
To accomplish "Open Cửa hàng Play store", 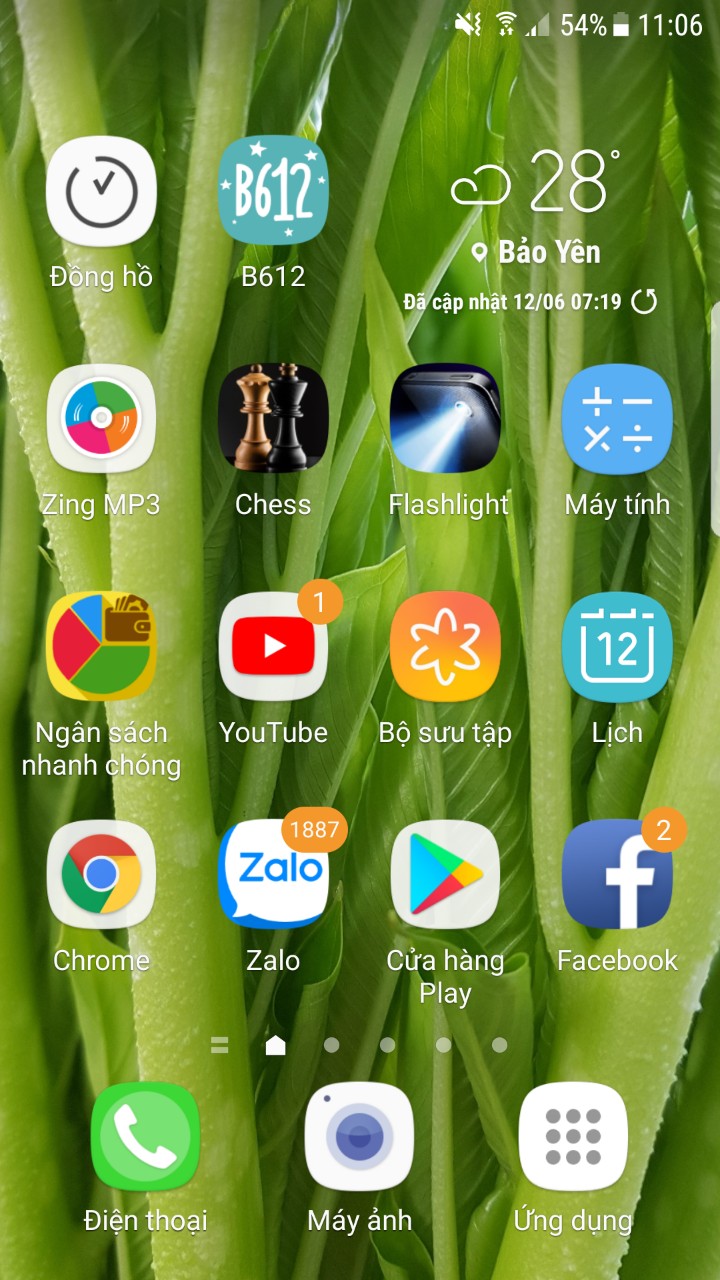I will (445, 875).
